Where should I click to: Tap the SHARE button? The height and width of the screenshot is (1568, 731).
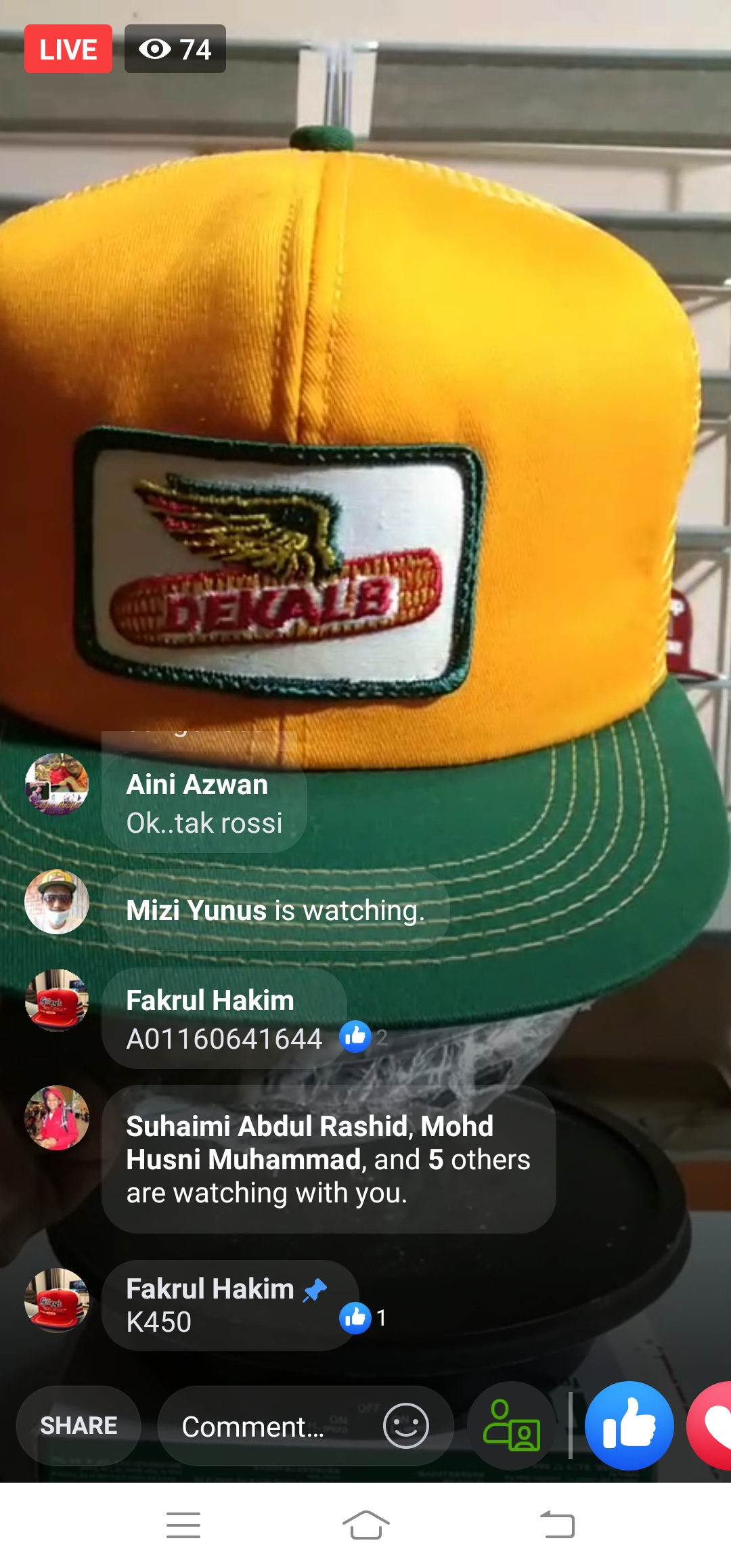click(79, 1425)
